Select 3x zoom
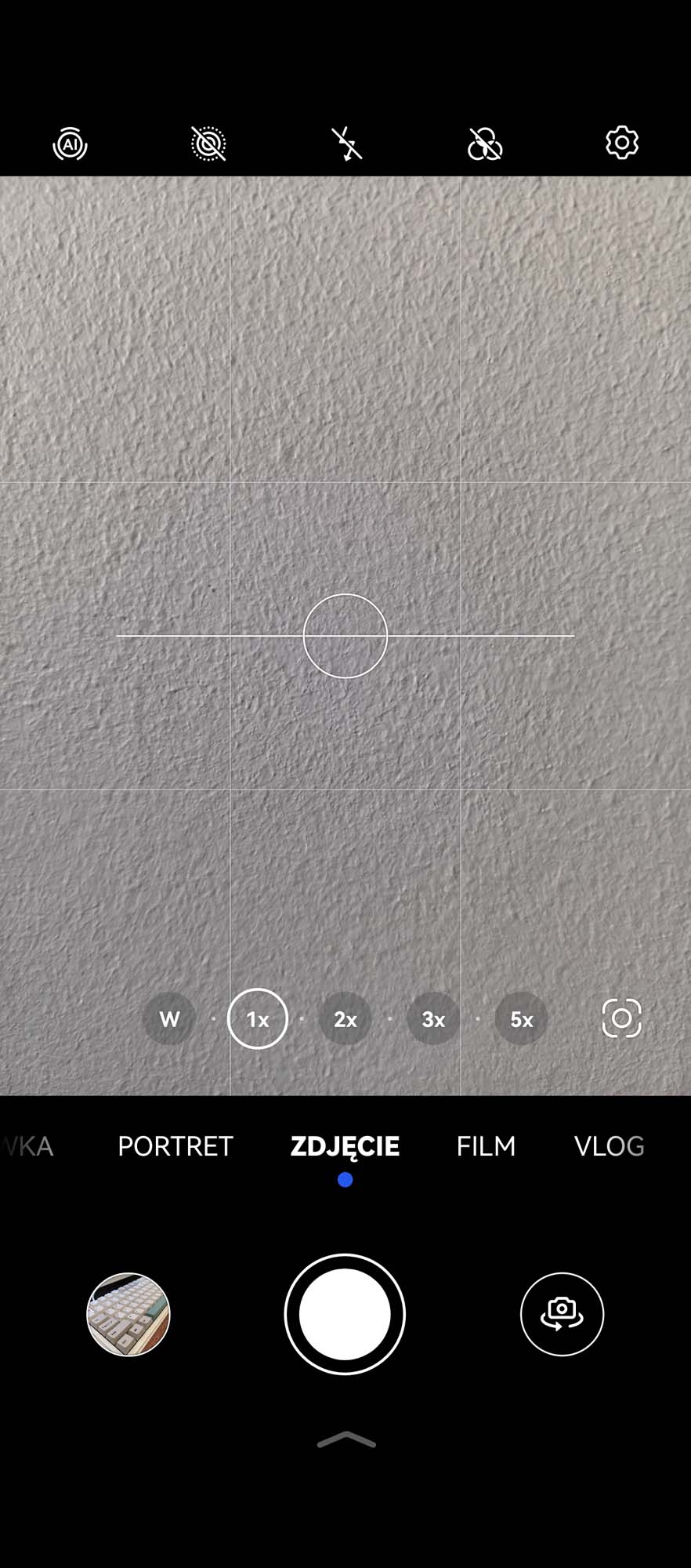691x1568 pixels. coord(432,1018)
